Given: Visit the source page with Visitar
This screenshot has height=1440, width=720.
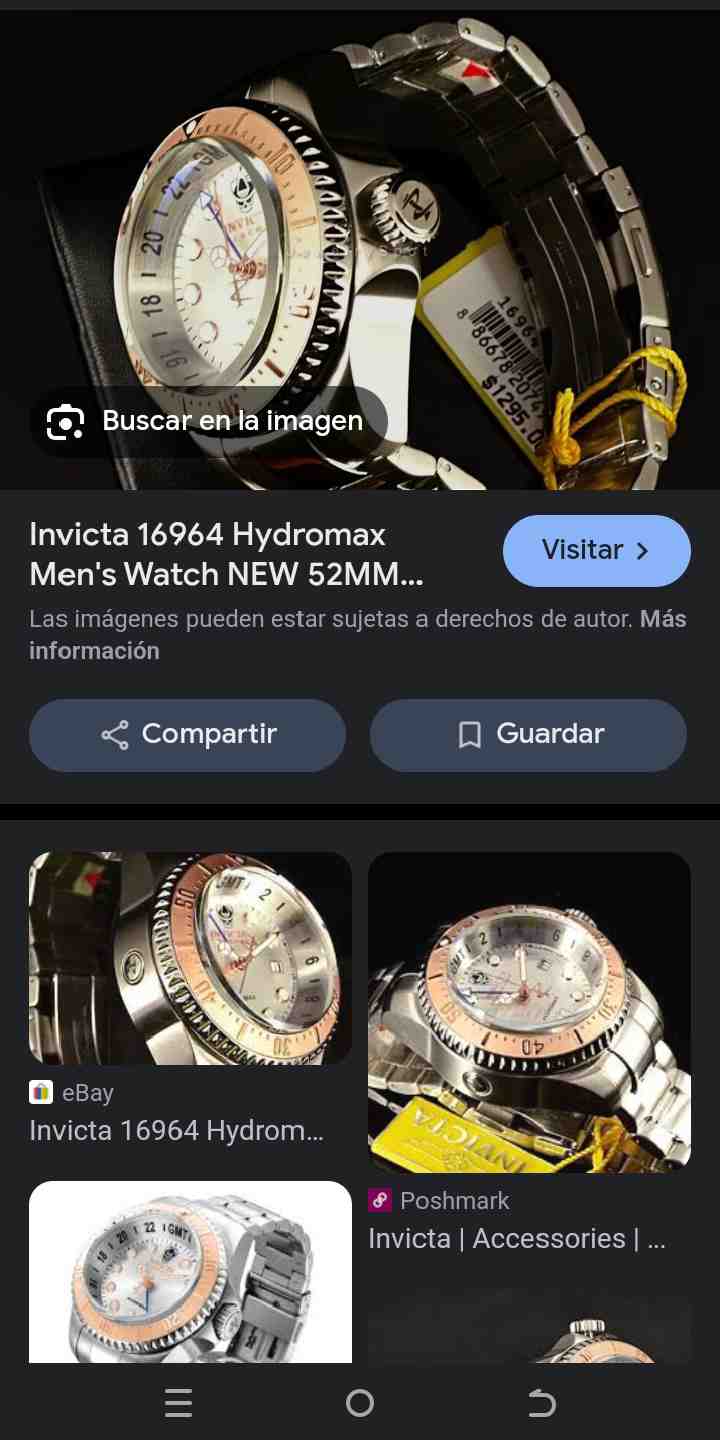Looking at the screenshot, I should click(x=596, y=550).
